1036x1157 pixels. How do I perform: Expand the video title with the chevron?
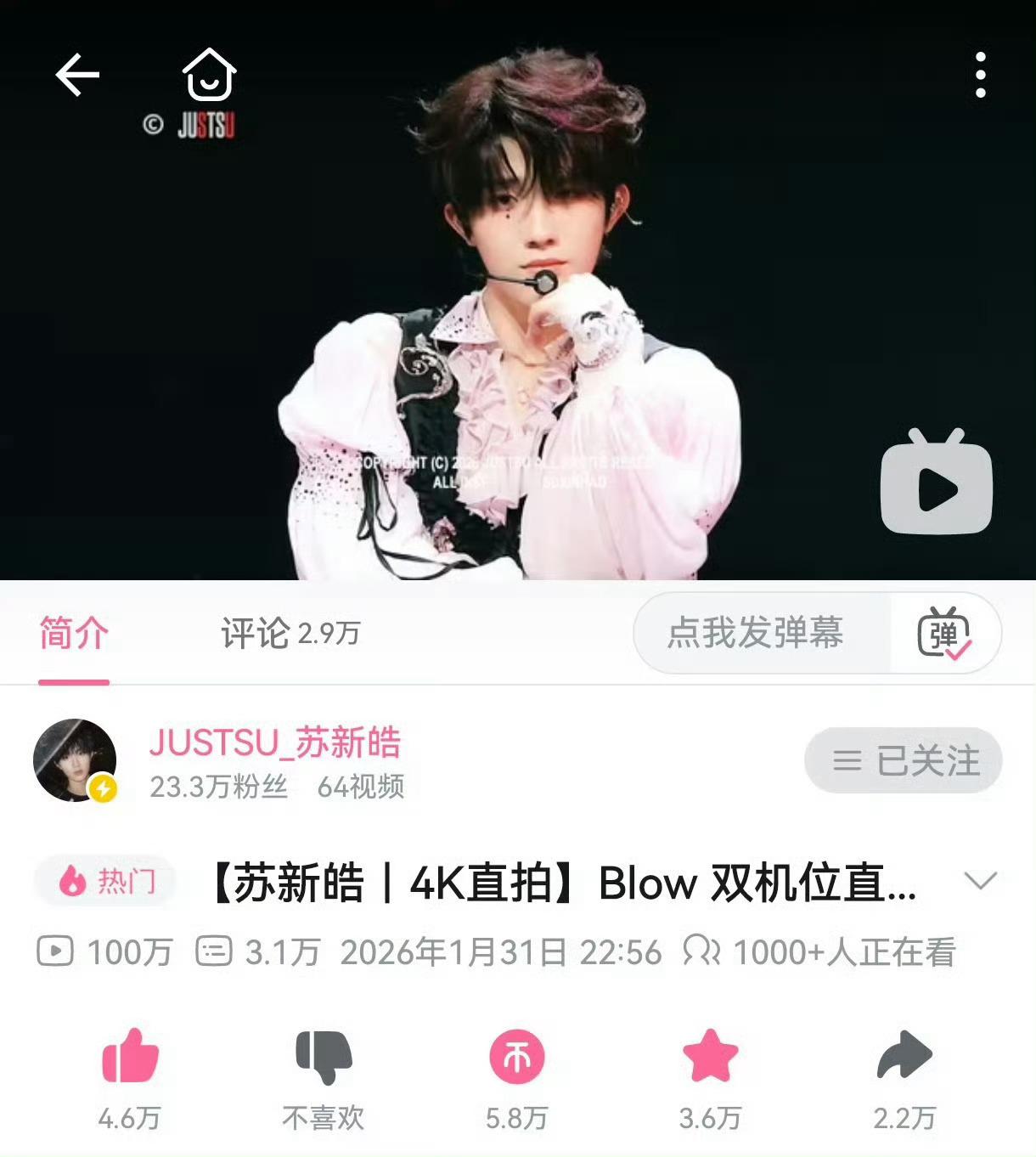click(x=981, y=881)
